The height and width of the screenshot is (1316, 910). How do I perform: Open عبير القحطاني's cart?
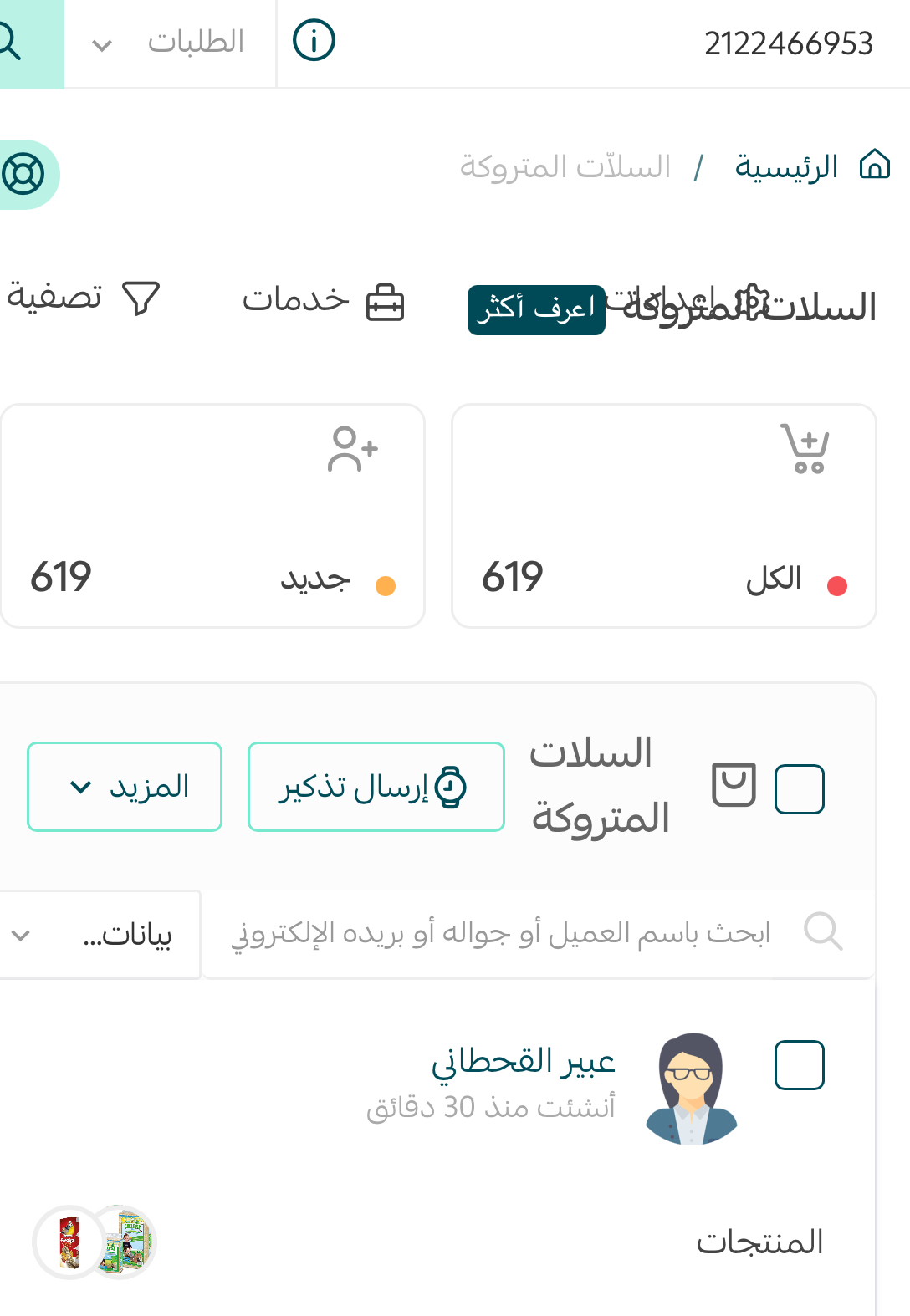(524, 1062)
